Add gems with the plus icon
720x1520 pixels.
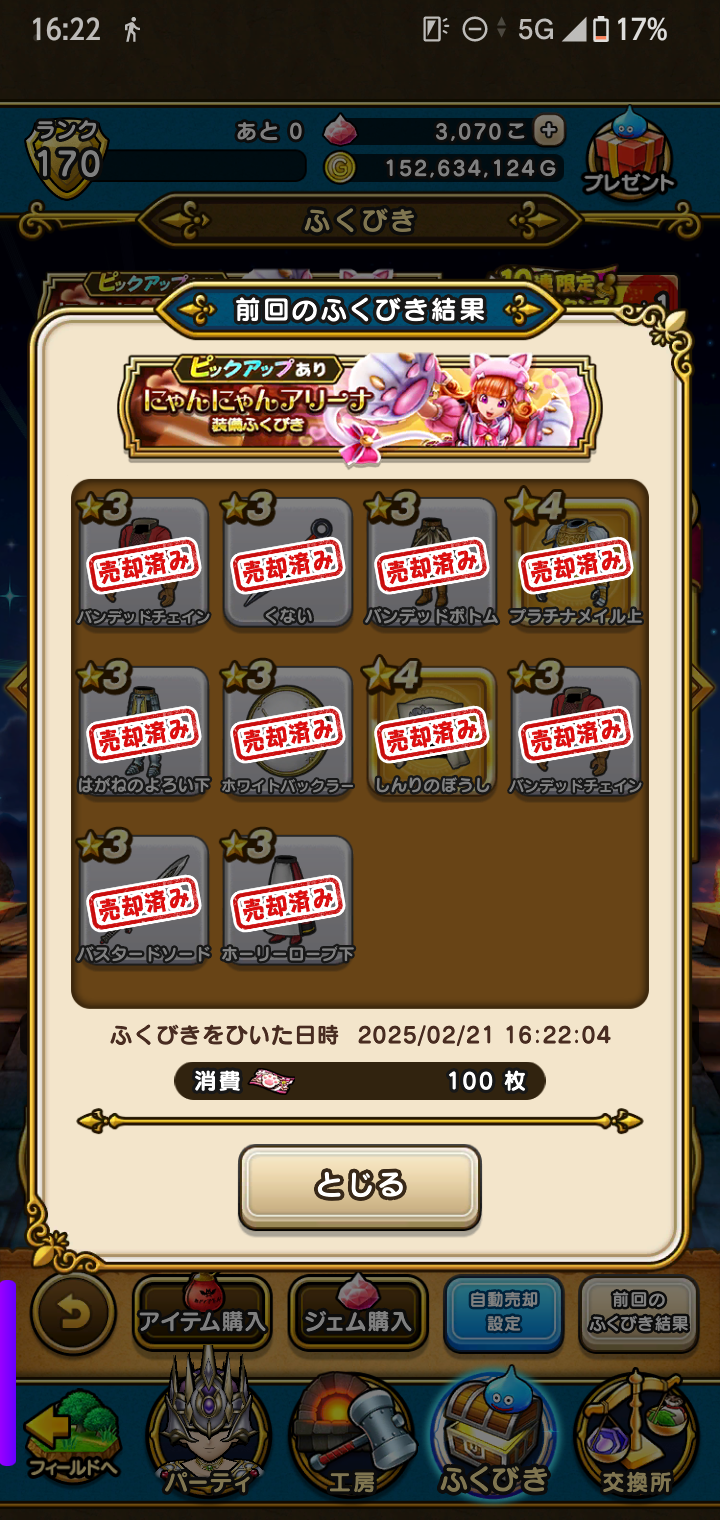pos(548,130)
